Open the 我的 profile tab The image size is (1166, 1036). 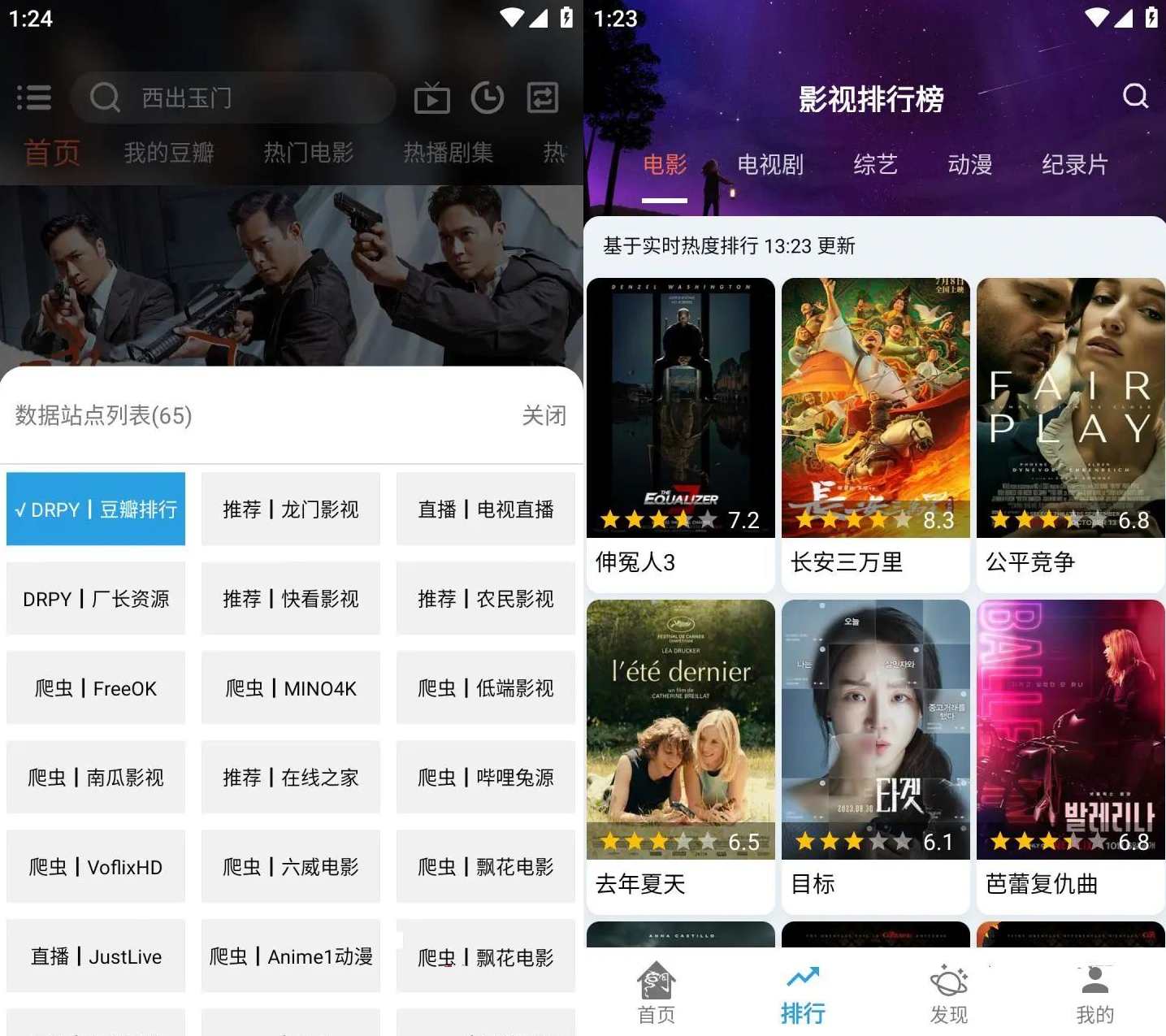[x=1094, y=993]
